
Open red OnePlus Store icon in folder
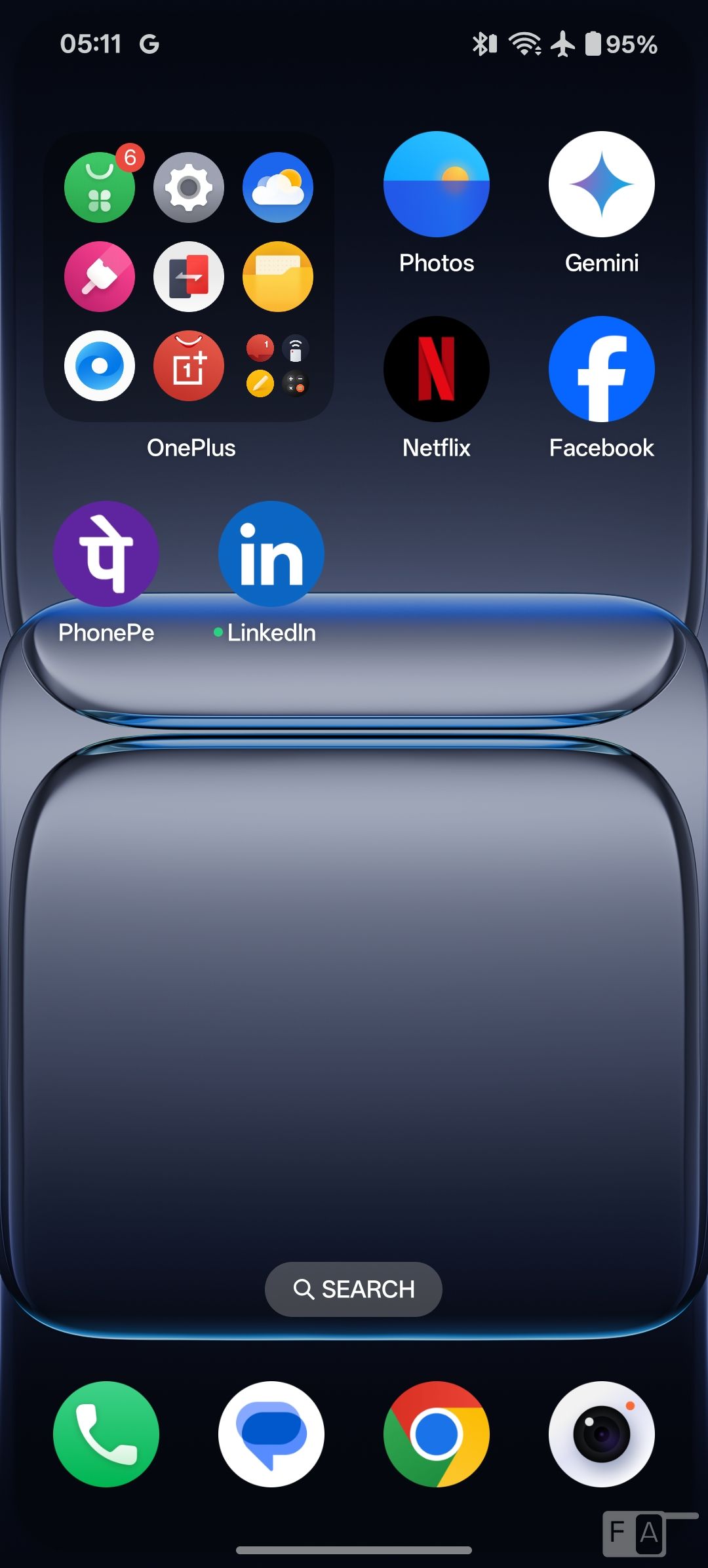pyautogui.click(x=189, y=366)
